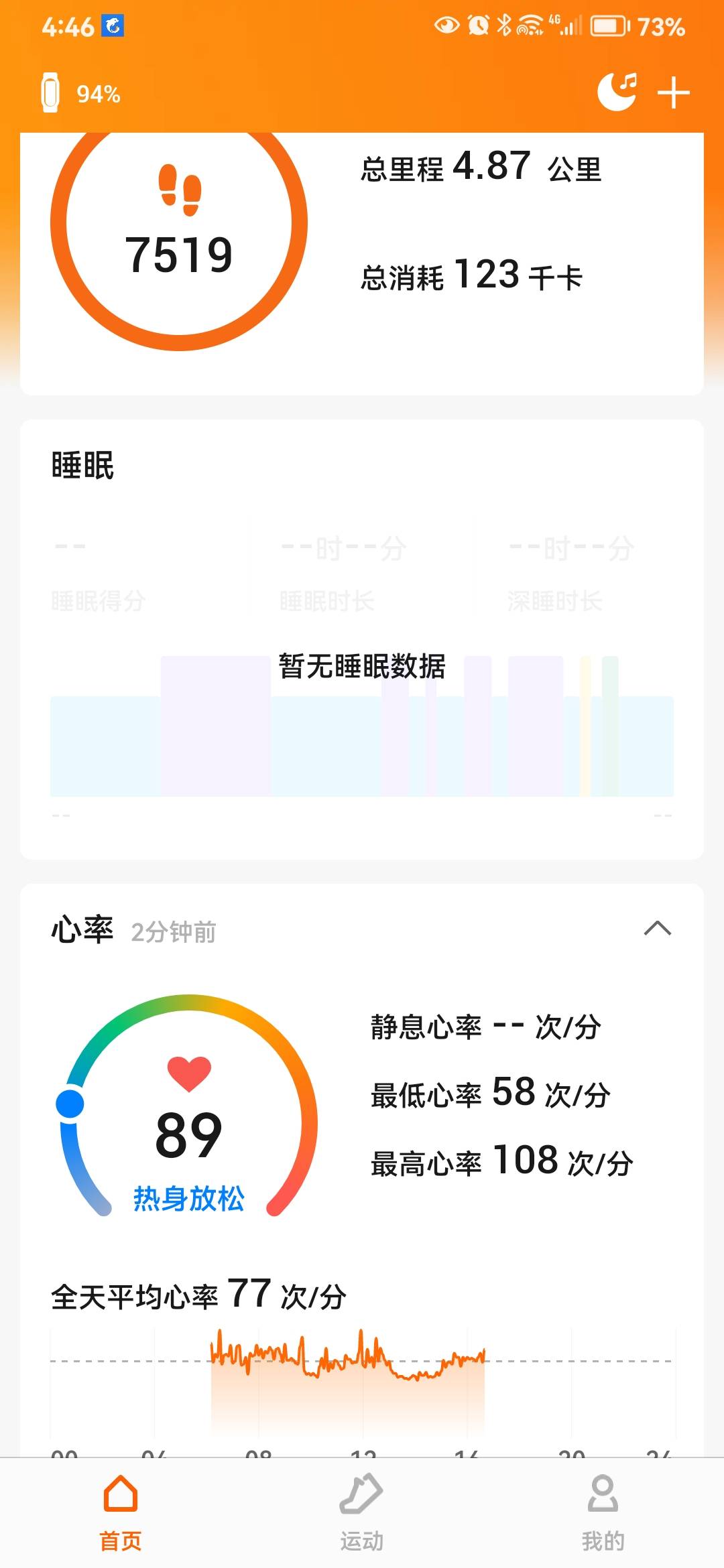Switch to the 运动 tab
Viewport: 724px width, 1568px height.
[x=362, y=1514]
